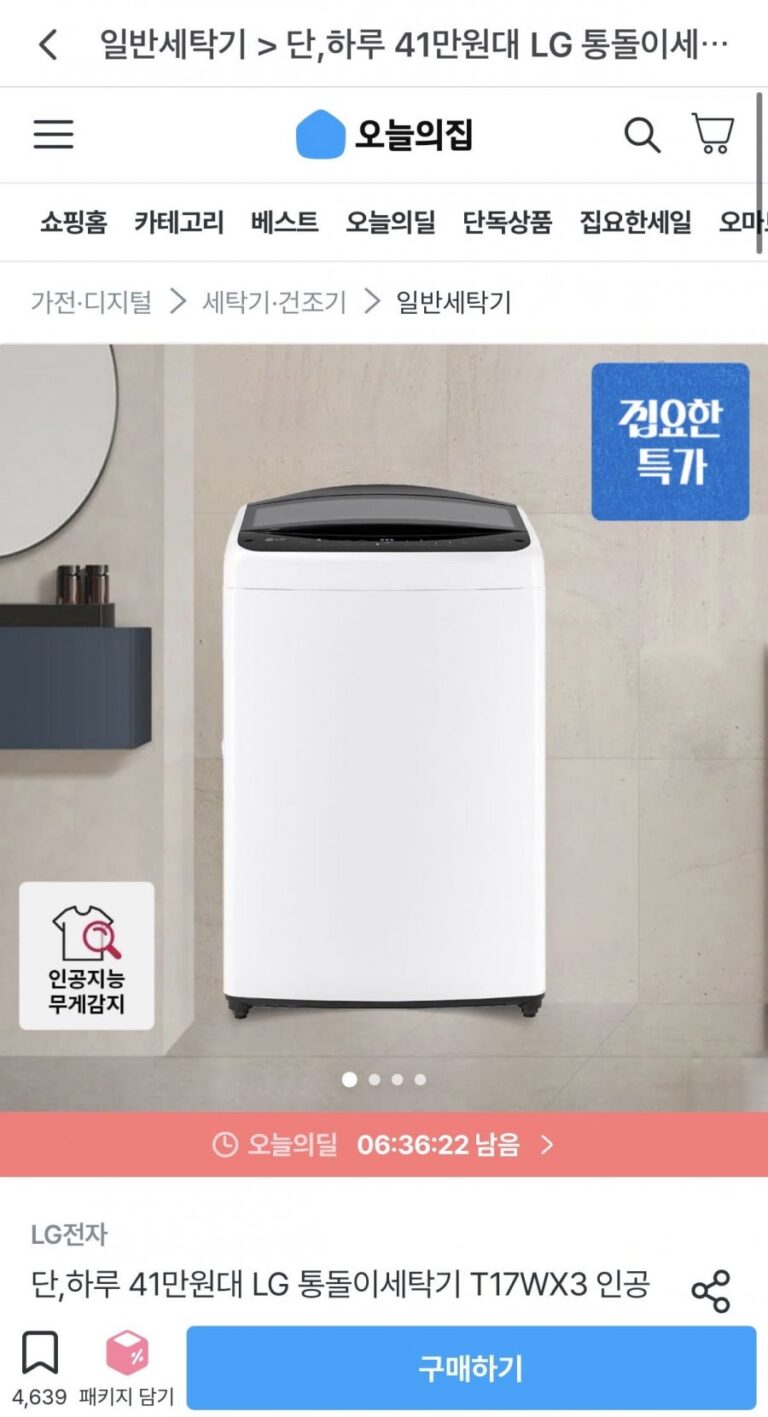The height and width of the screenshot is (1417, 768).
Task: Switch to the 베스트 tab
Action: [x=285, y=222]
